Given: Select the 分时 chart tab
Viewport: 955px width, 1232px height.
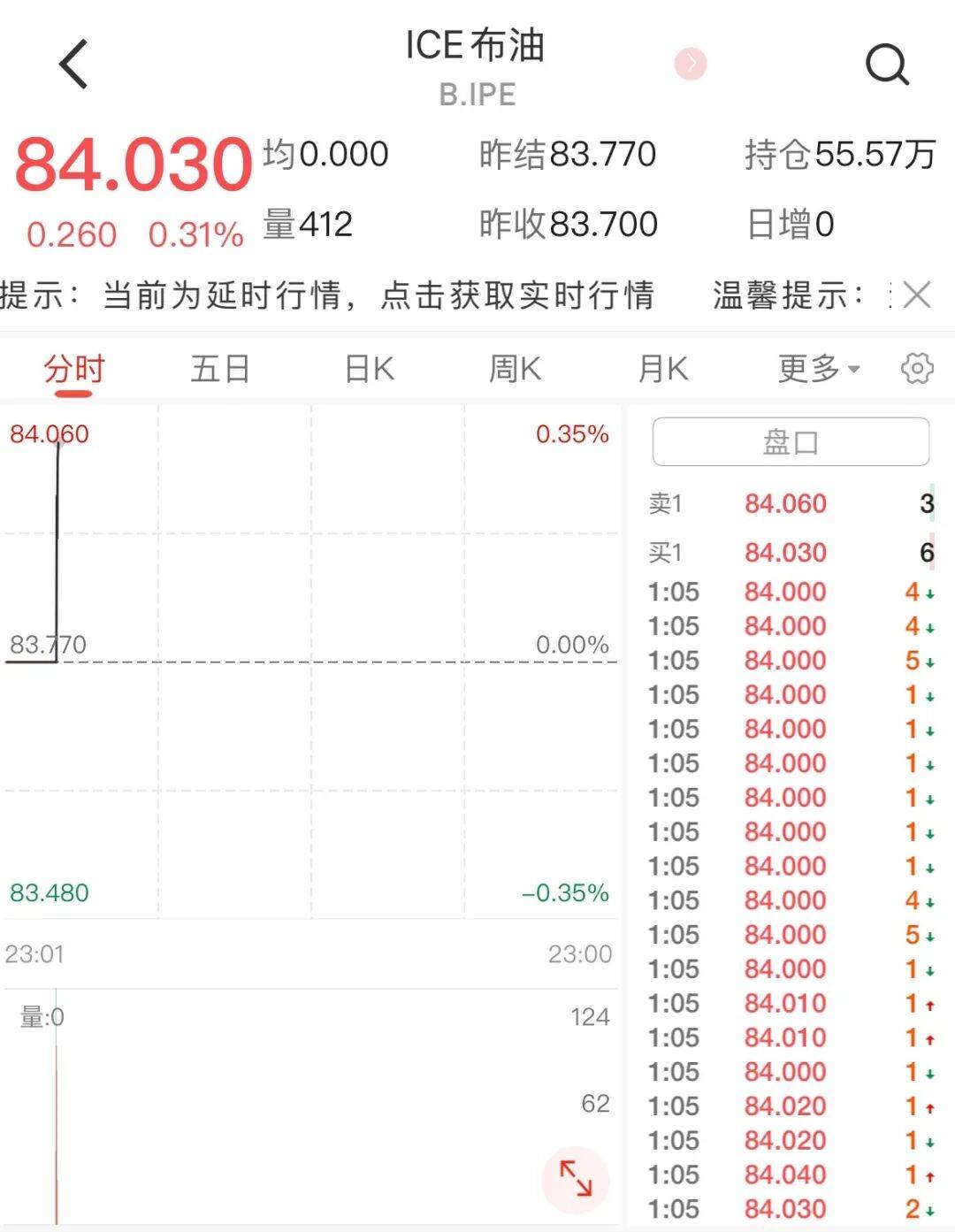Looking at the screenshot, I should (74, 369).
